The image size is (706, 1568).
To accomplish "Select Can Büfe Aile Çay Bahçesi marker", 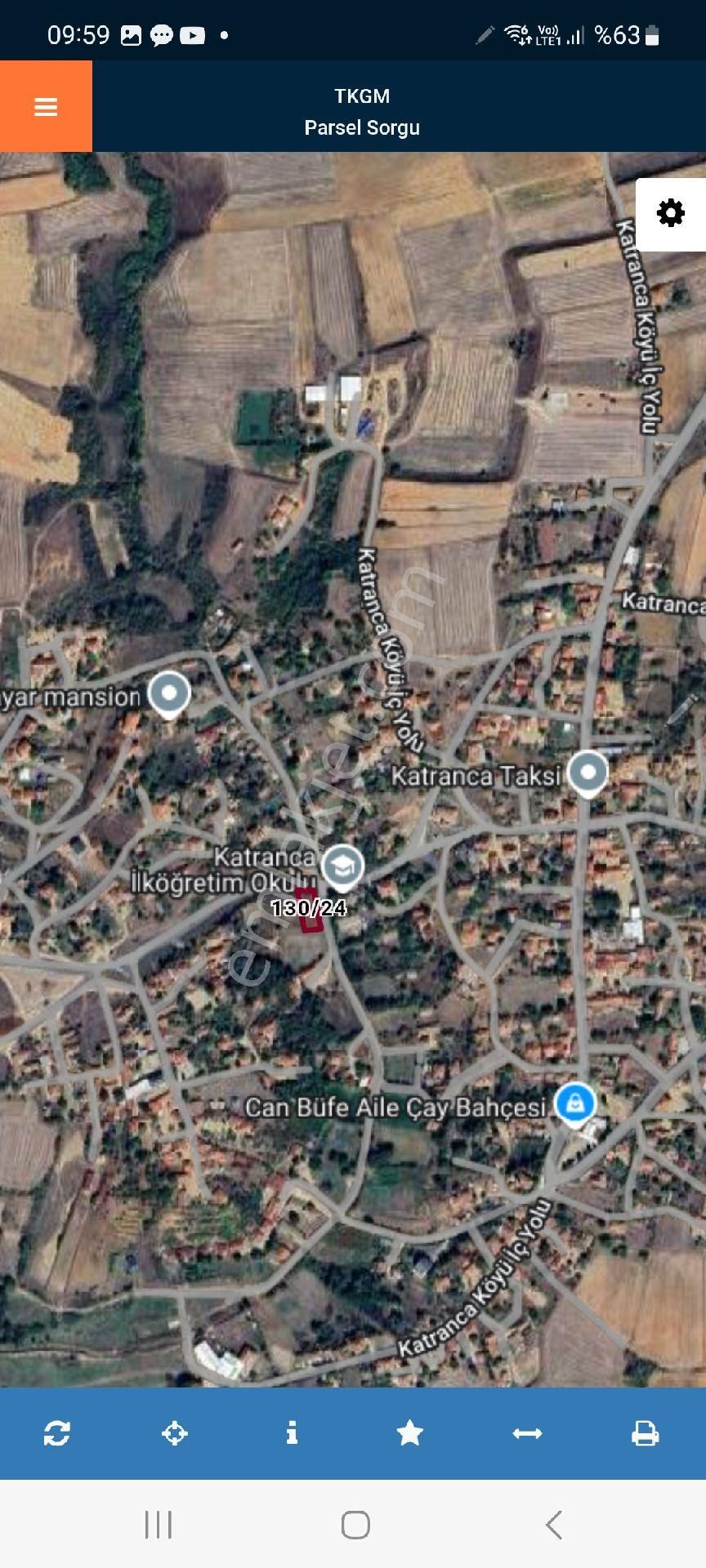I will click(x=575, y=1102).
